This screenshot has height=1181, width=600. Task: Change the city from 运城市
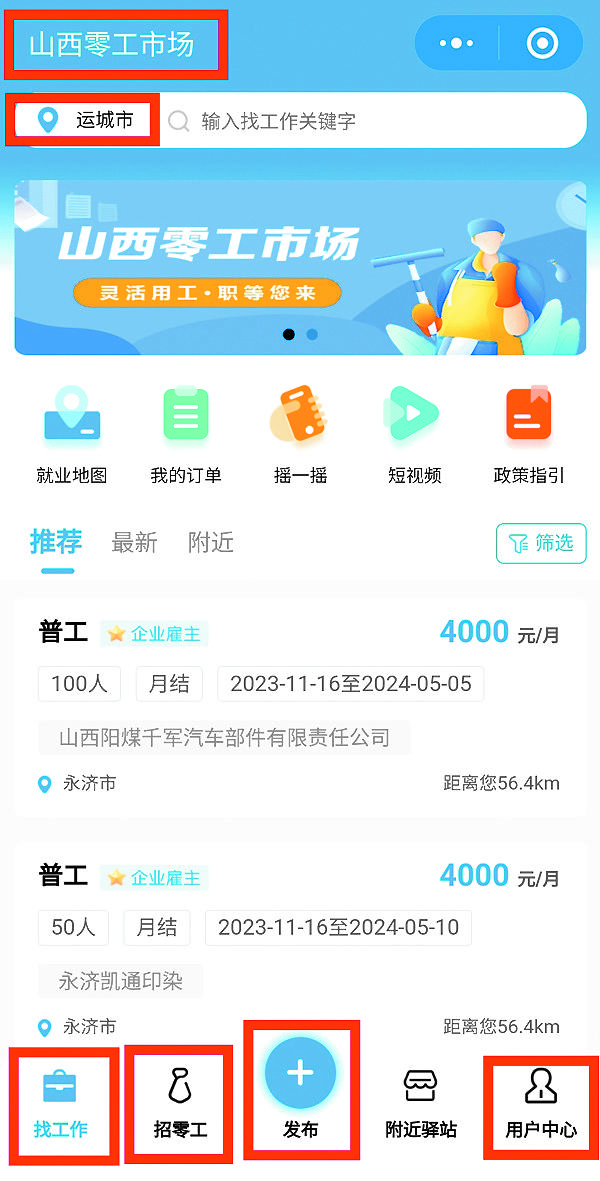(x=86, y=121)
